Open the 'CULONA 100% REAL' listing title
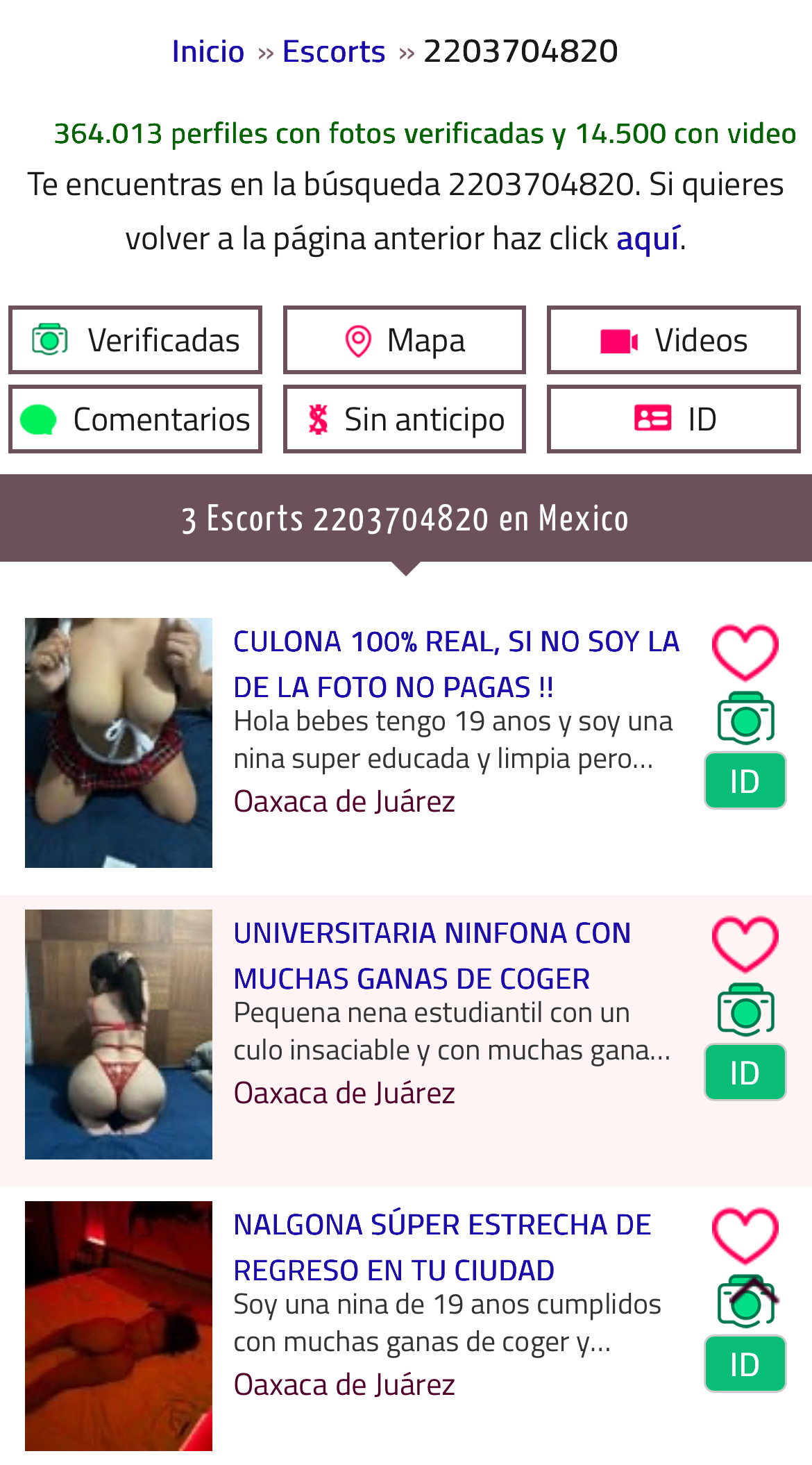Screen dimensions: 812x1465 pyautogui.click(x=455, y=664)
